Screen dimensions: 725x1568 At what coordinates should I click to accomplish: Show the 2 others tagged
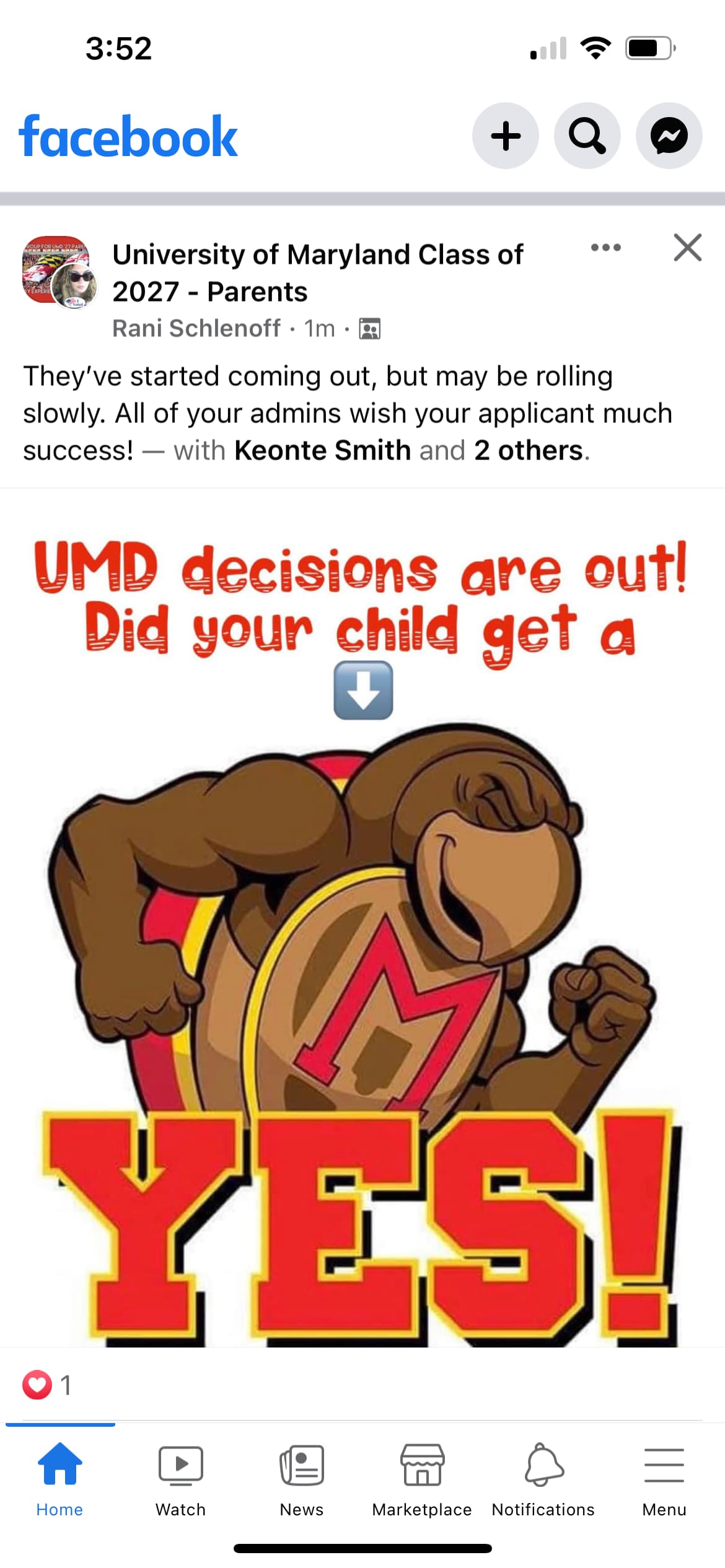click(x=529, y=450)
